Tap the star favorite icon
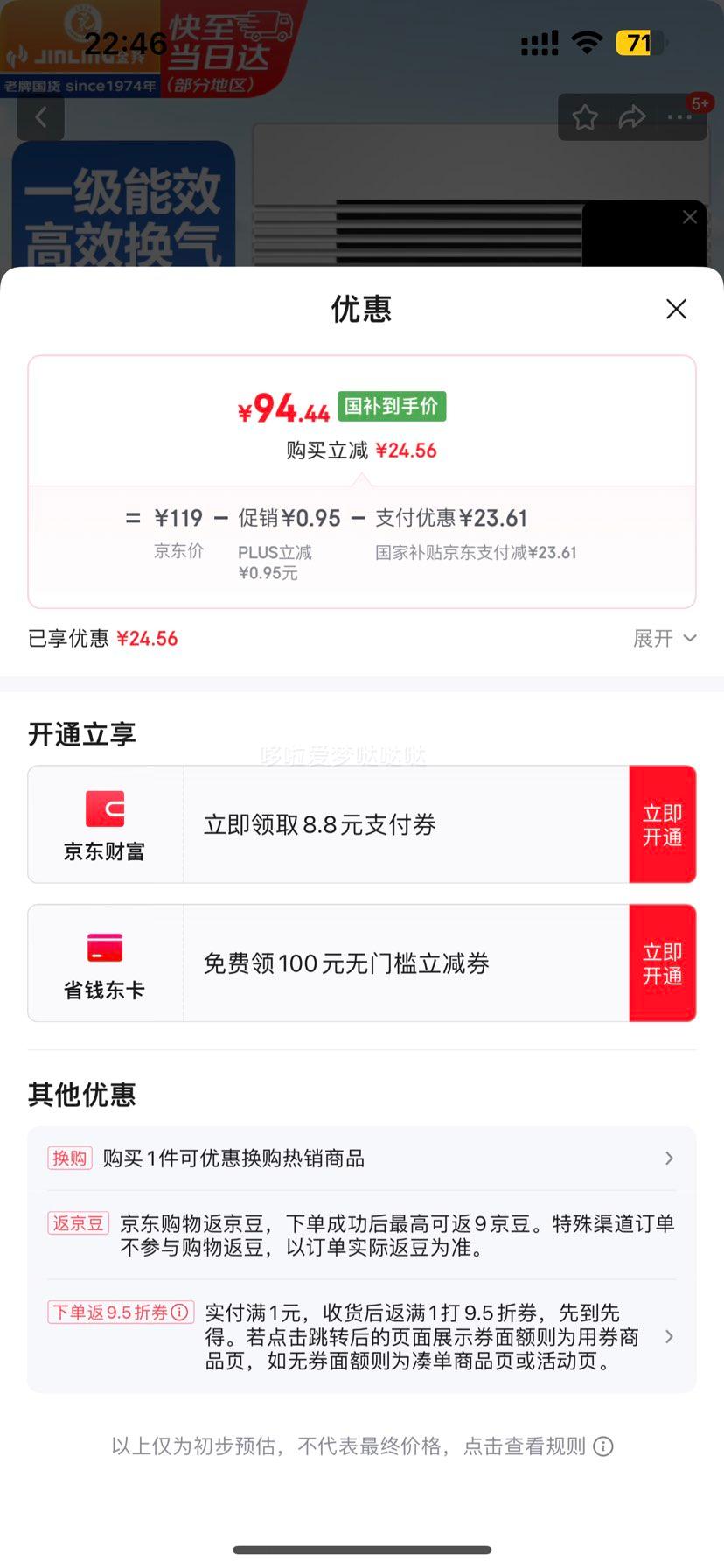724x1568 pixels. click(x=585, y=116)
